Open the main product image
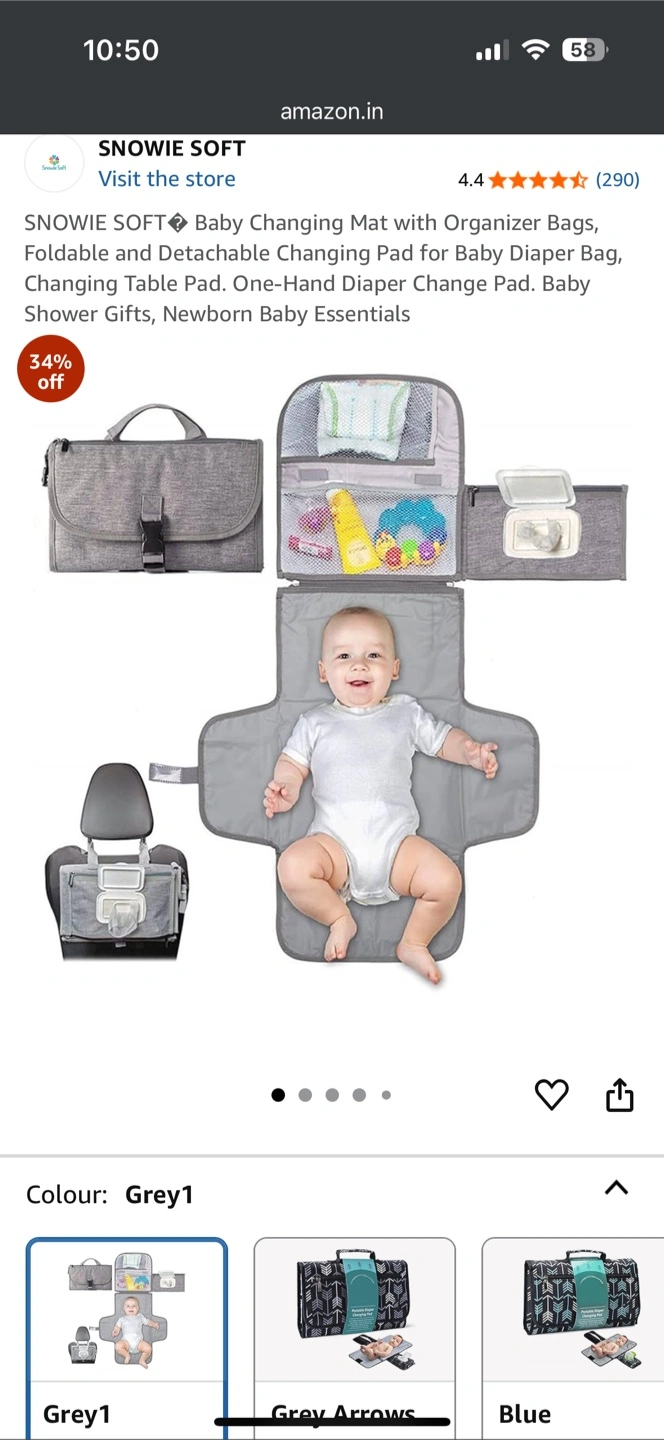The width and height of the screenshot is (664, 1440). [x=332, y=680]
